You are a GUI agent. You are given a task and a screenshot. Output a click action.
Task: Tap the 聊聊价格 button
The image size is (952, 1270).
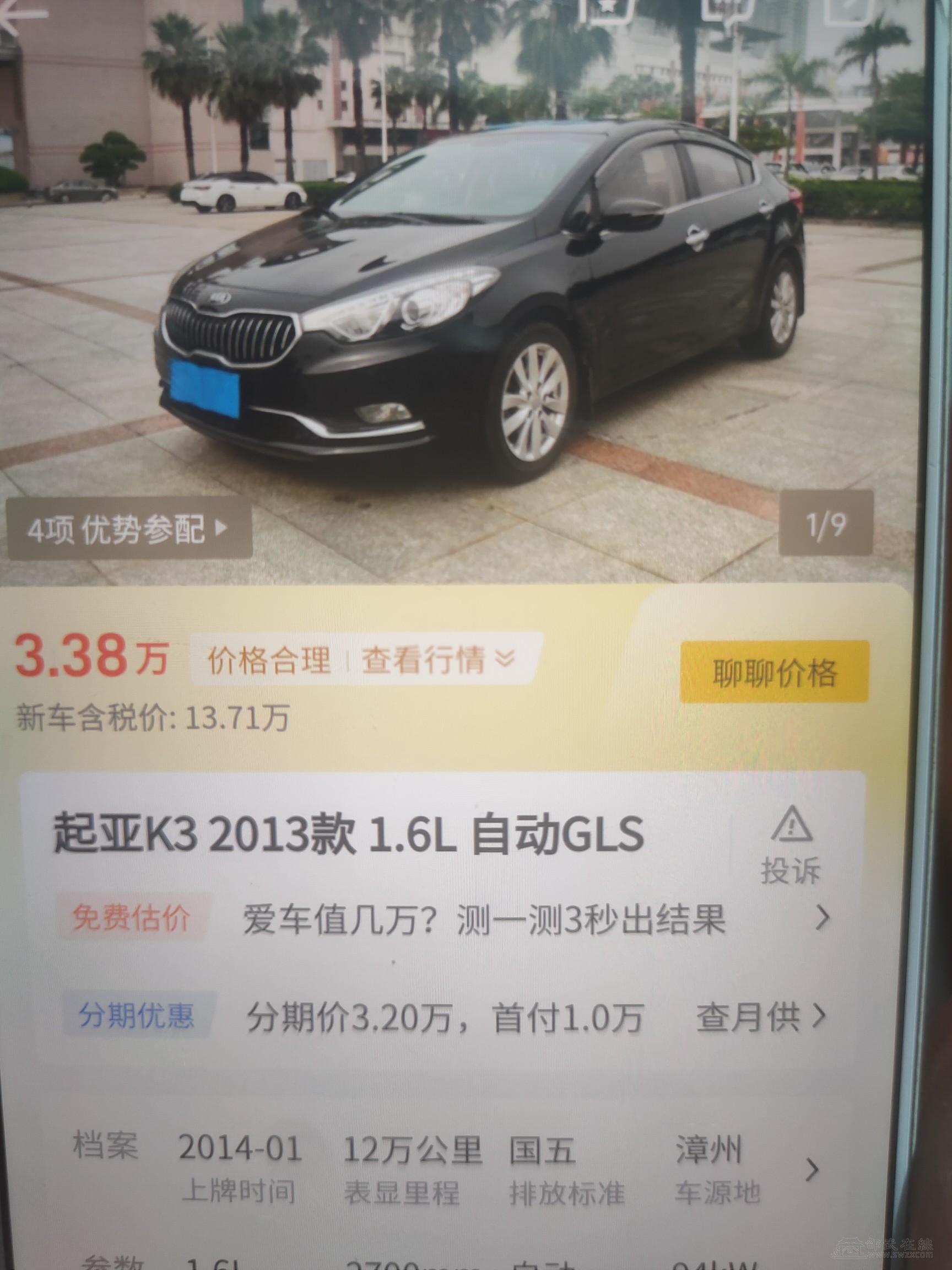coord(774,672)
